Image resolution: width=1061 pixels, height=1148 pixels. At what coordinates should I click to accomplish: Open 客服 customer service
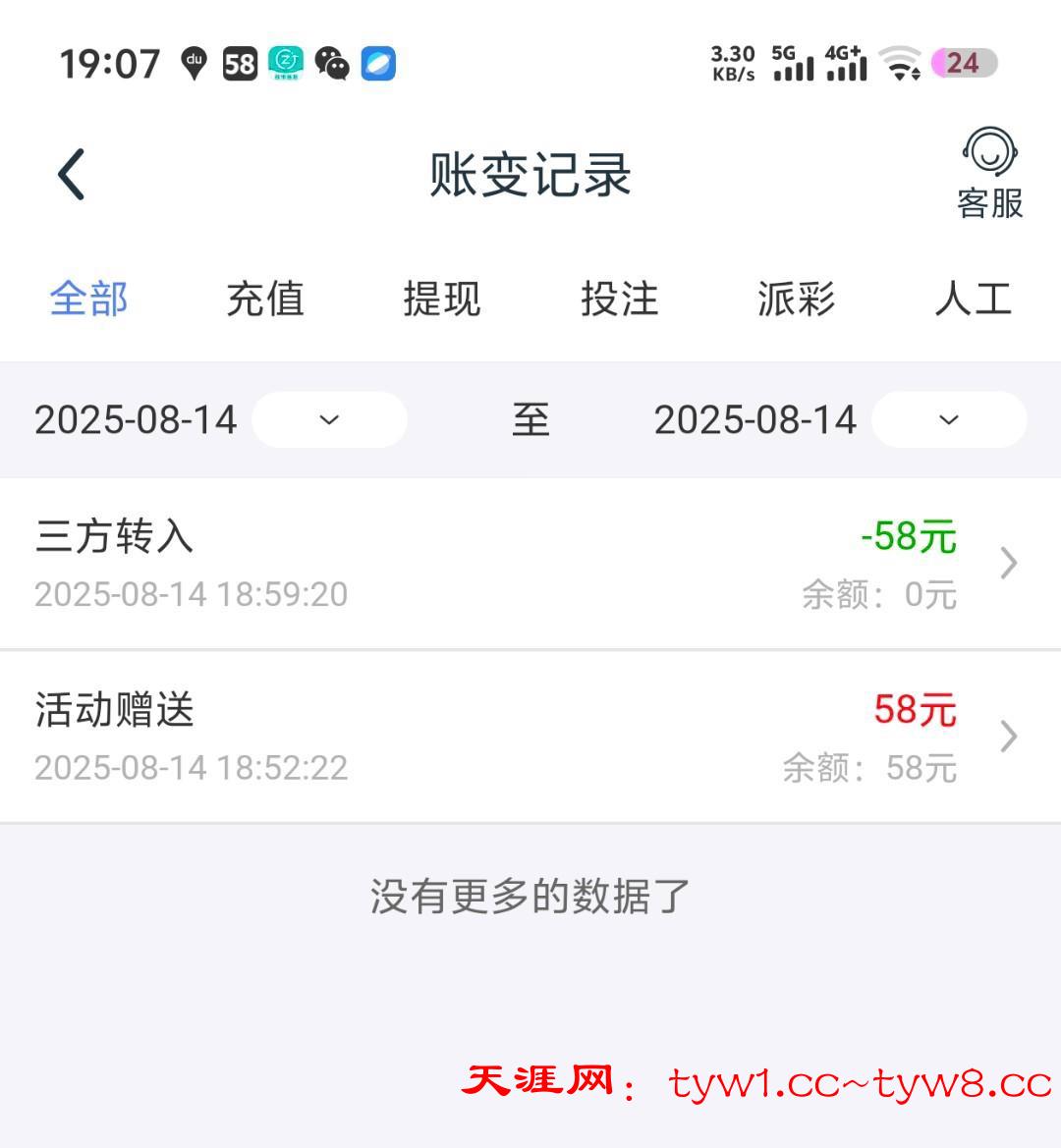[989, 174]
